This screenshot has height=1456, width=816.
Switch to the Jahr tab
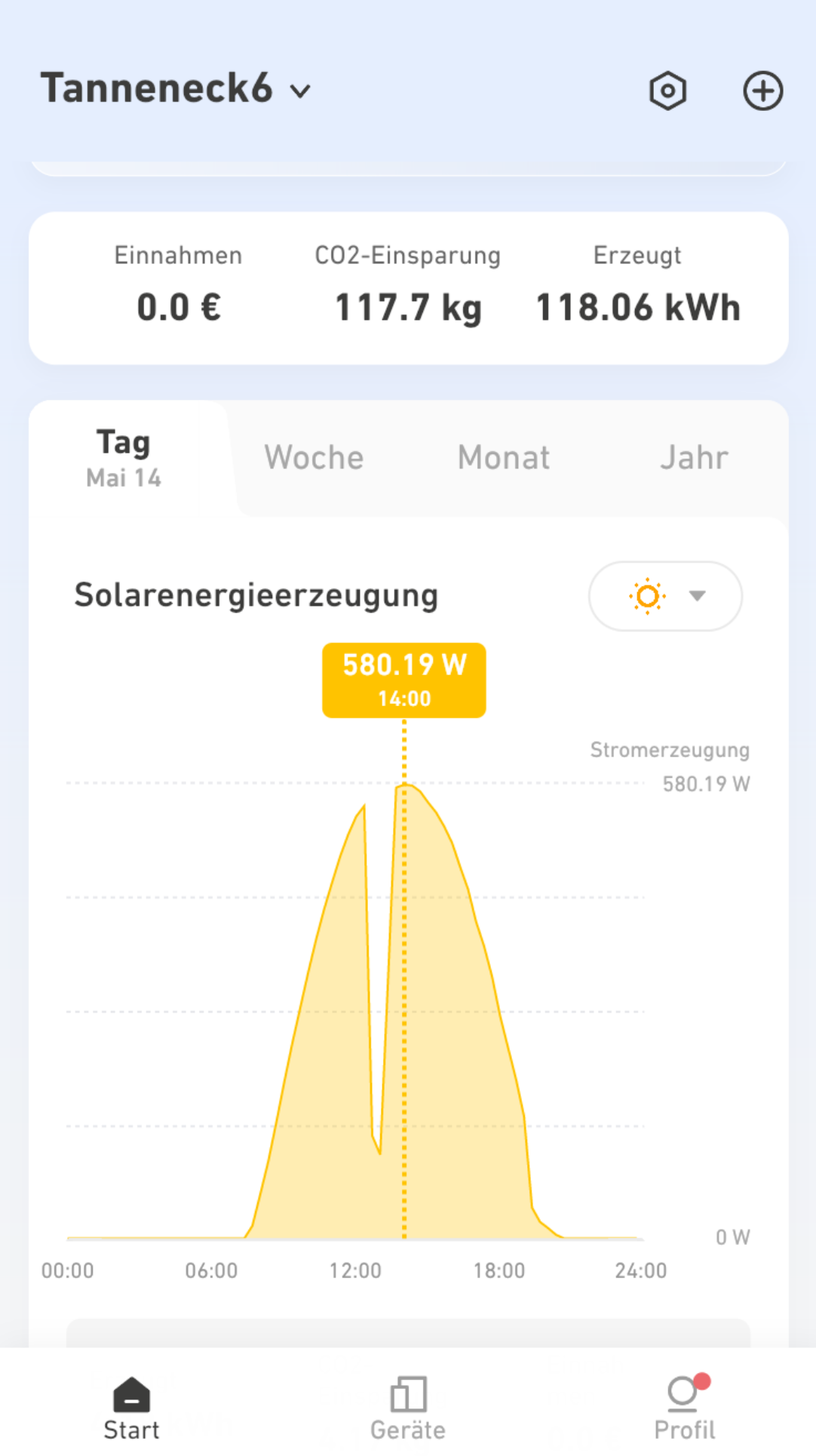pos(694,457)
